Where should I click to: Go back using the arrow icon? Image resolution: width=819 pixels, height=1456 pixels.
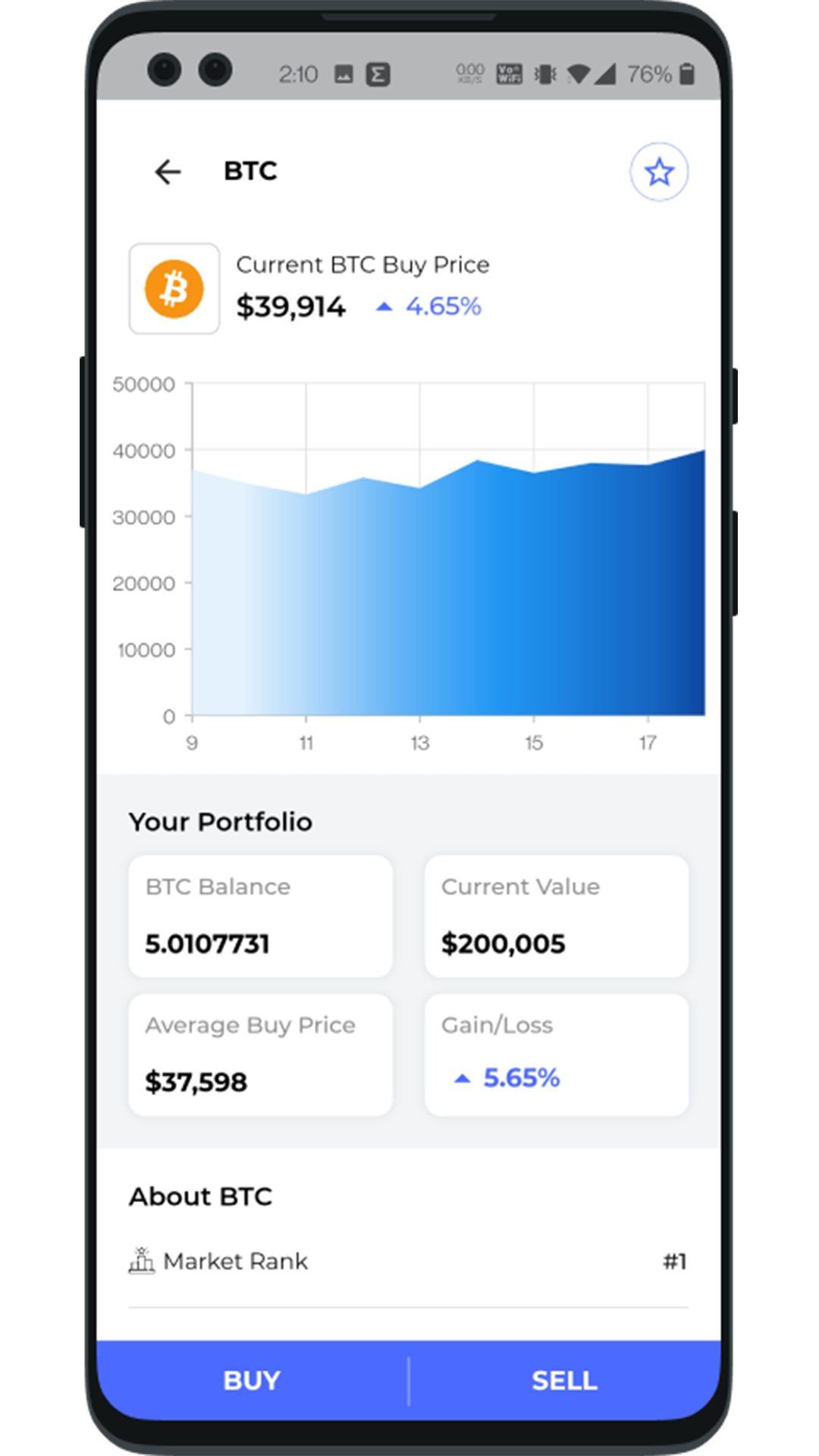168,172
